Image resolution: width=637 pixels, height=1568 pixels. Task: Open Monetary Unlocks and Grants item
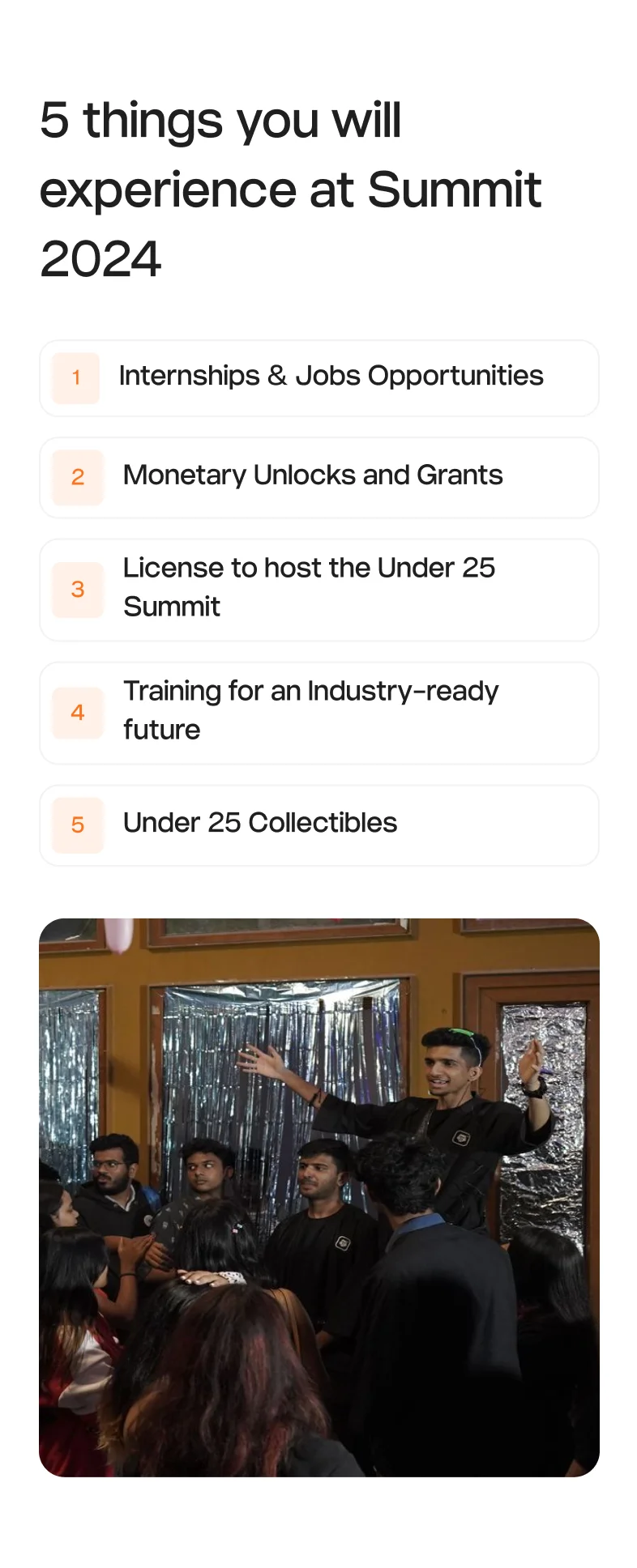[x=318, y=476]
